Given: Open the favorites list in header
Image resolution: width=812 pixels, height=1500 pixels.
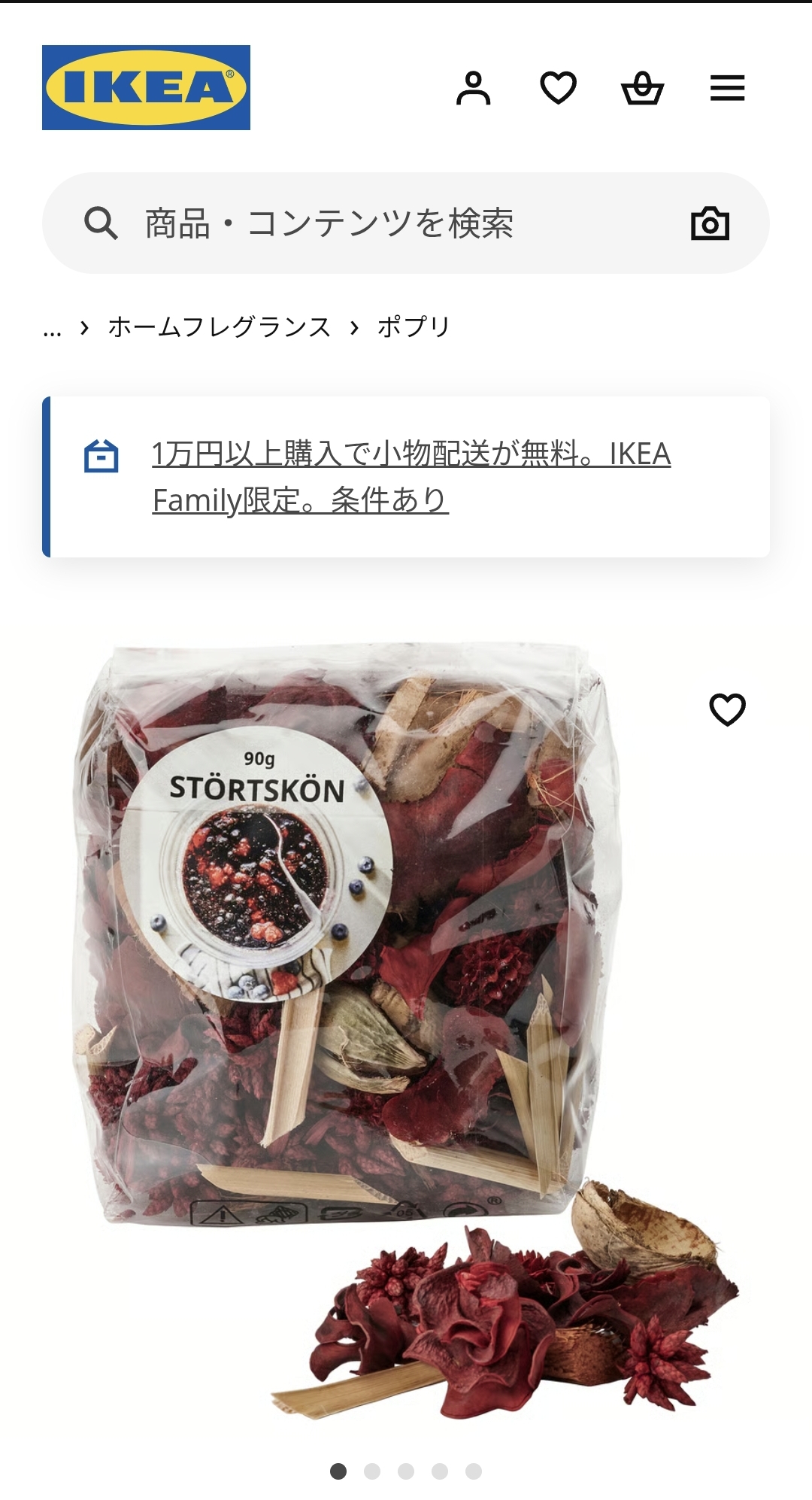Looking at the screenshot, I should 558,88.
